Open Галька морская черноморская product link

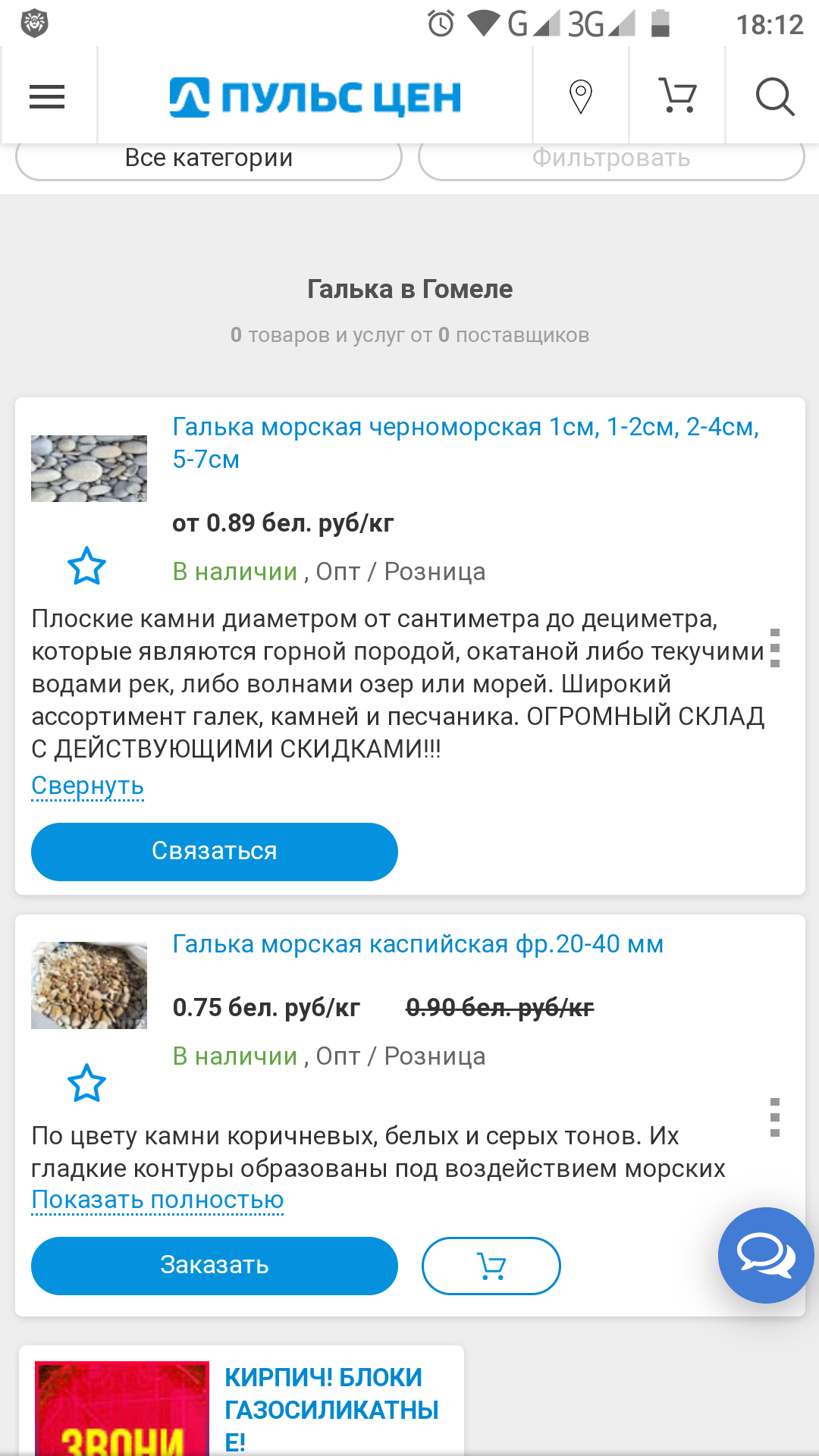click(465, 442)
